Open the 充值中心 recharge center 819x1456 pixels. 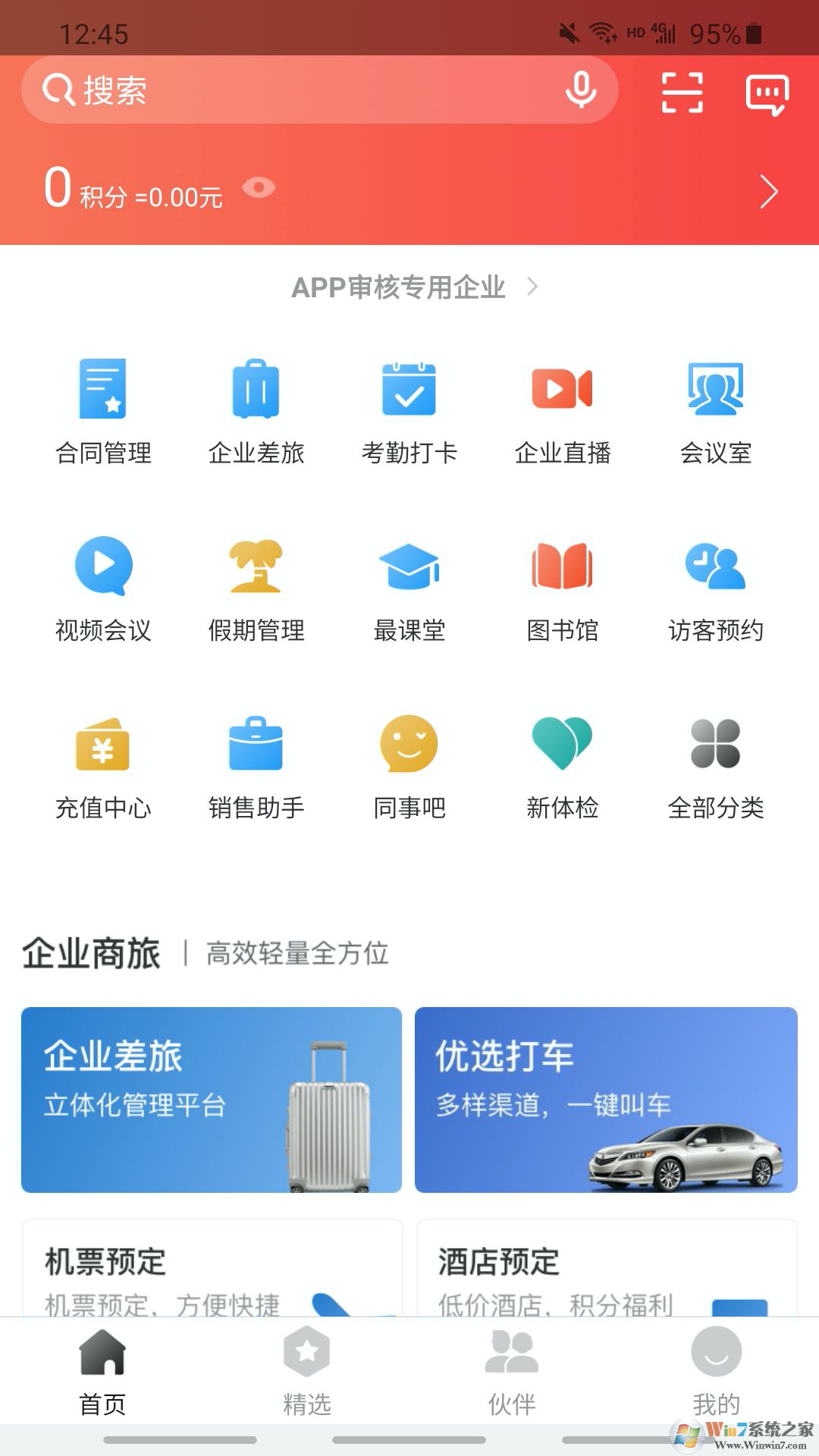(x=104, y=766)
